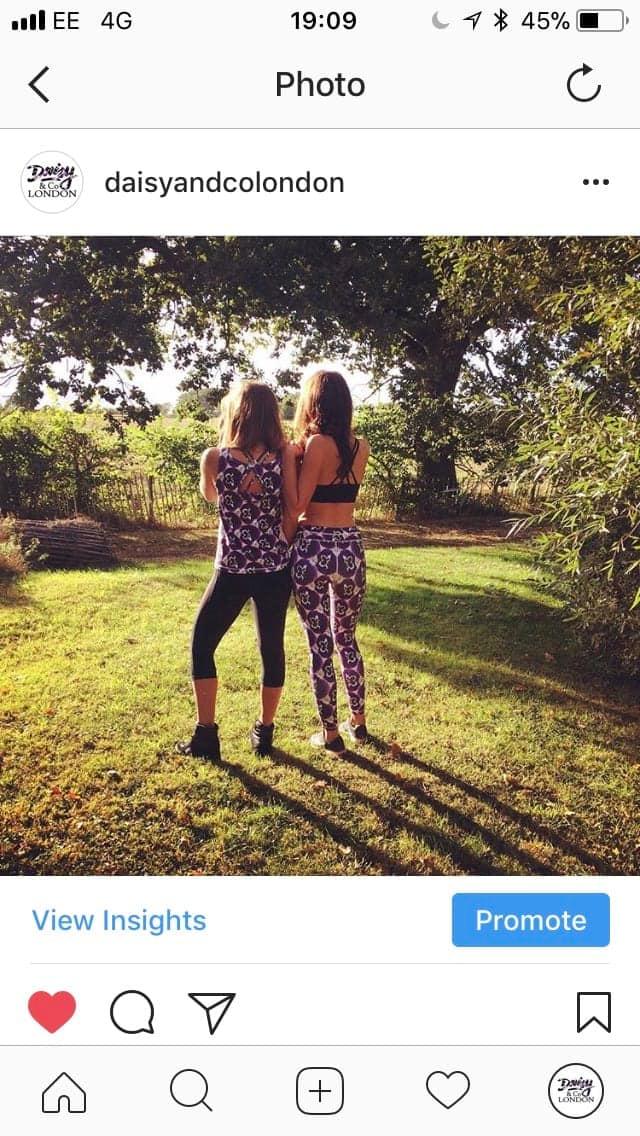Open the post's three-dot options menu
The height and width of the screenshot is (1136, 640).
click(596, 182)
